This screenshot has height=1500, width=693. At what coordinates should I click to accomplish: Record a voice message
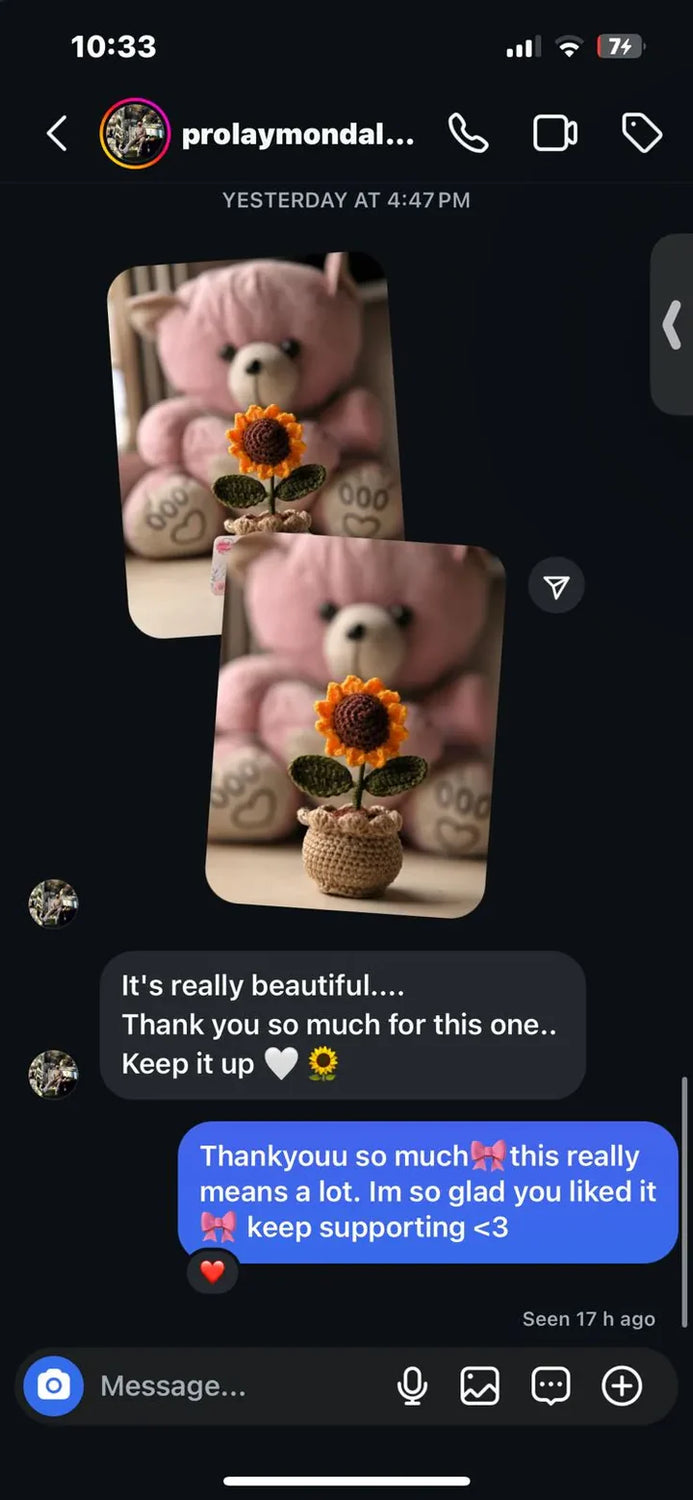(412, 1386)
